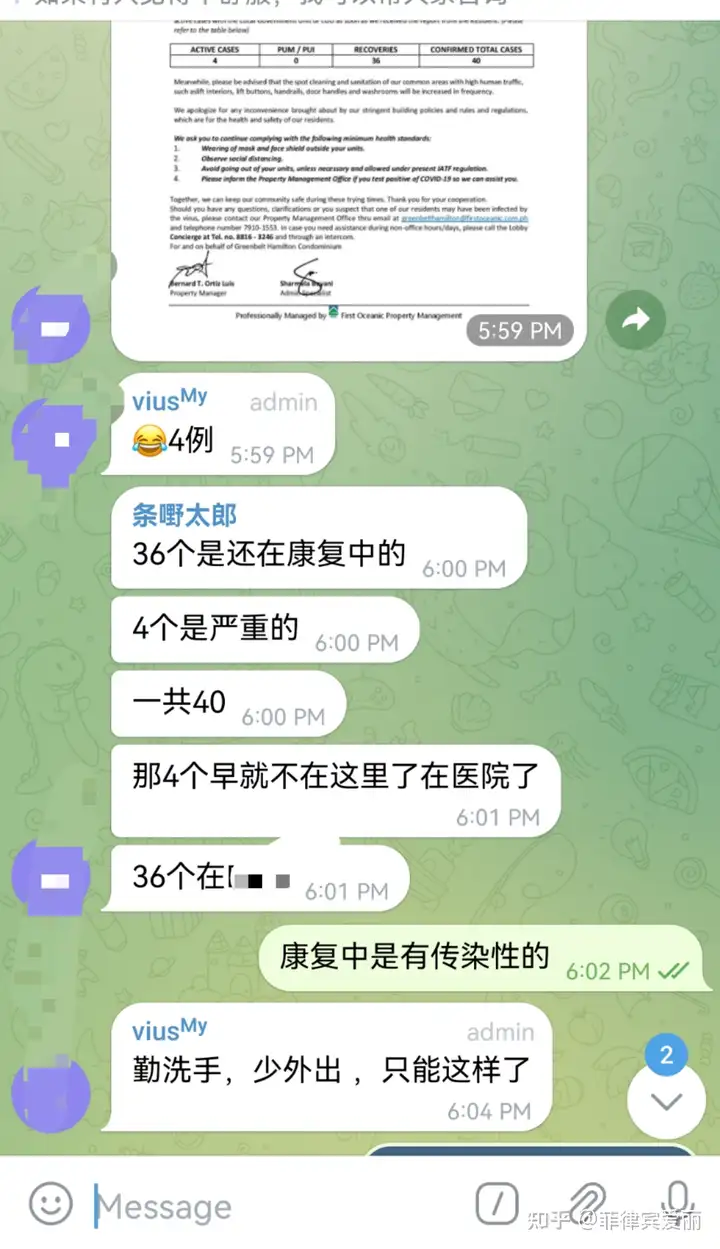Open avatar beside 勤洗手 message
The image size is (720, 1249).
pyautogui.click(x=51, y=1095)
